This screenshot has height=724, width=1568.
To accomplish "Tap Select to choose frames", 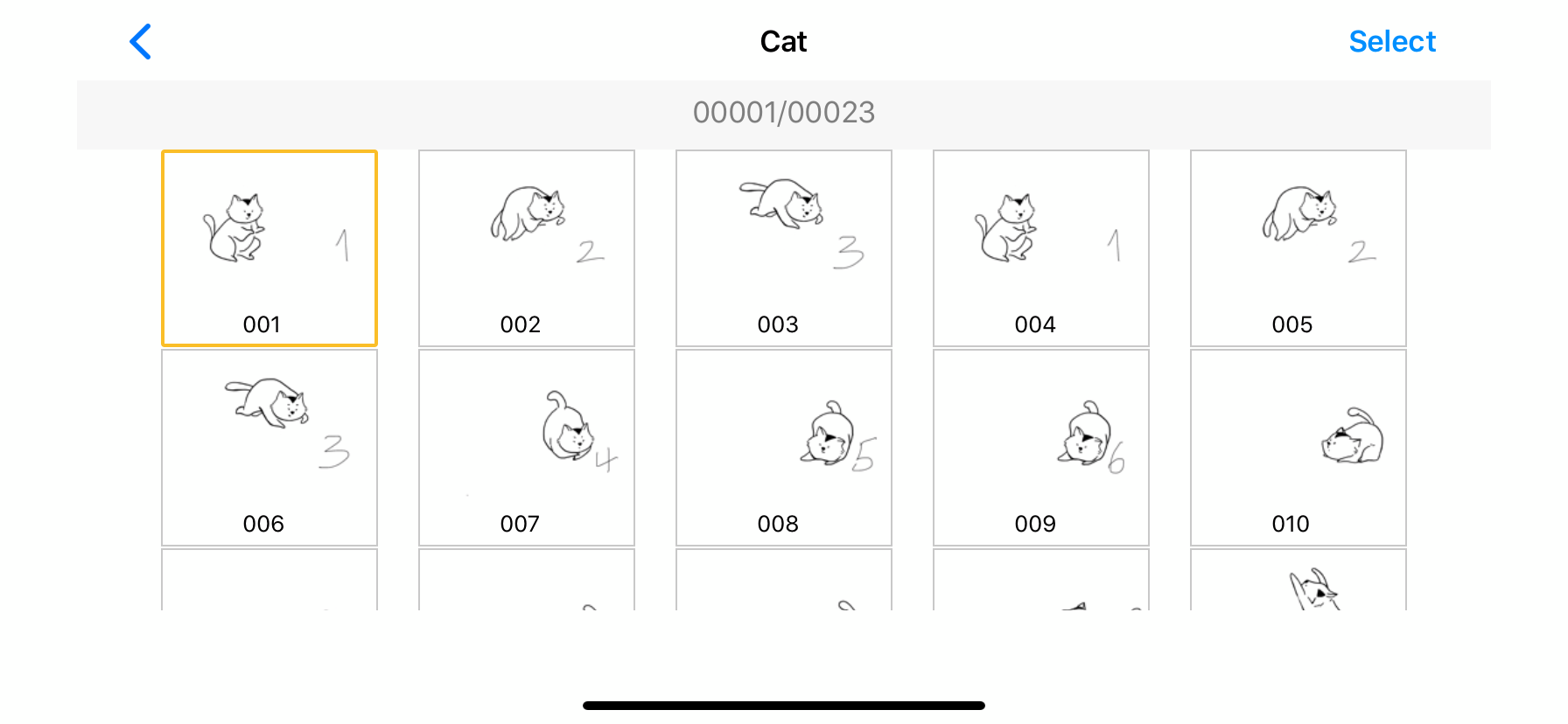I will coord(1391,42).
